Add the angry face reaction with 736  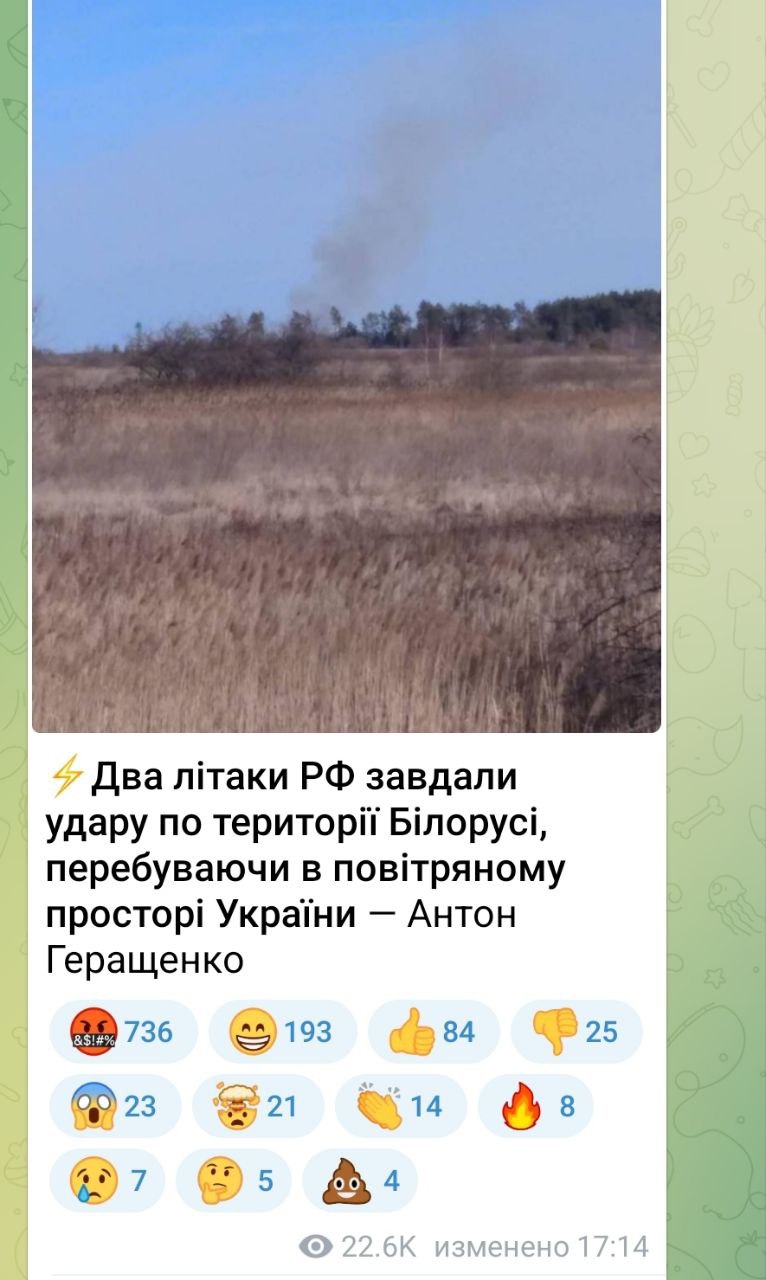[x=122, y=1031]
